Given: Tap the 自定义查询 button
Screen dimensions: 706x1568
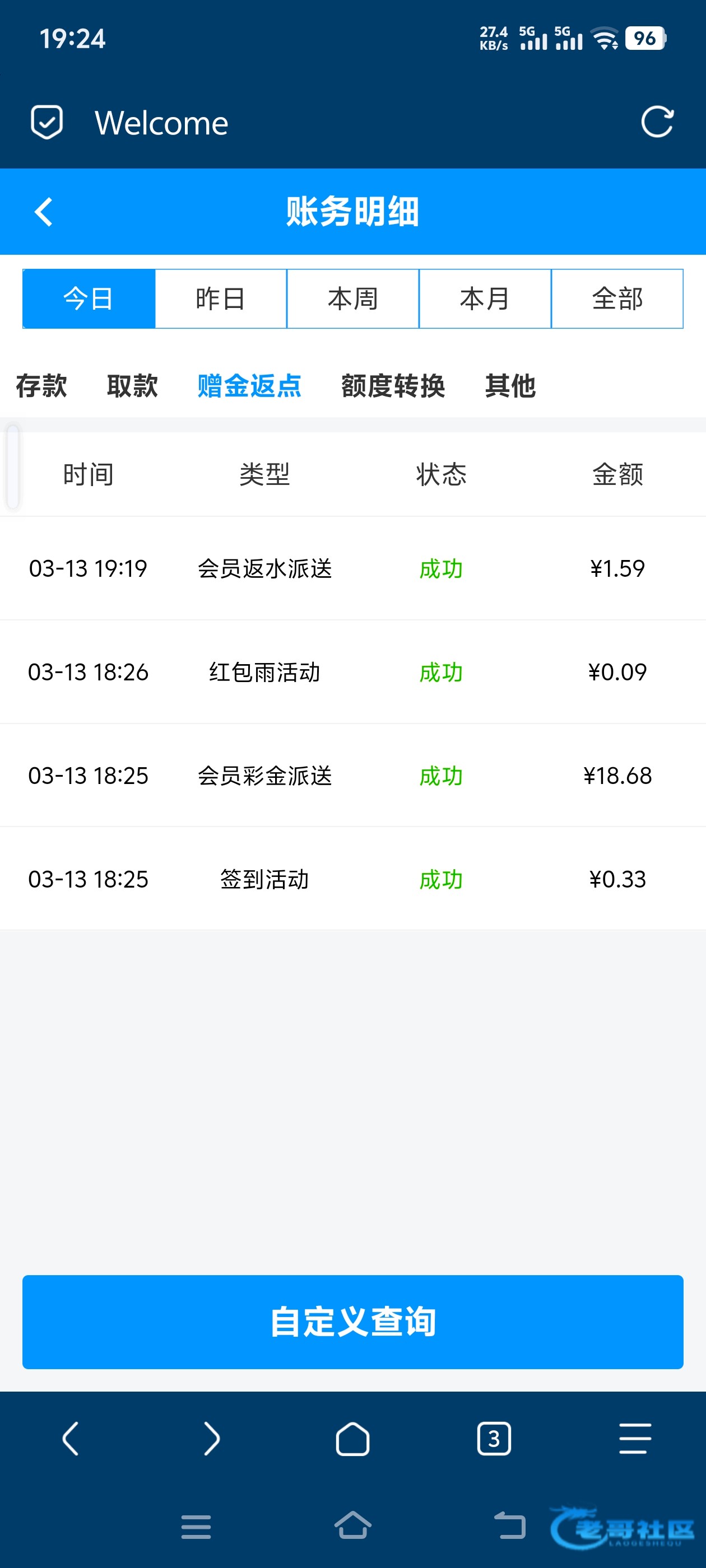Looking at the screenshot, I should click(x=352, y=1322).
